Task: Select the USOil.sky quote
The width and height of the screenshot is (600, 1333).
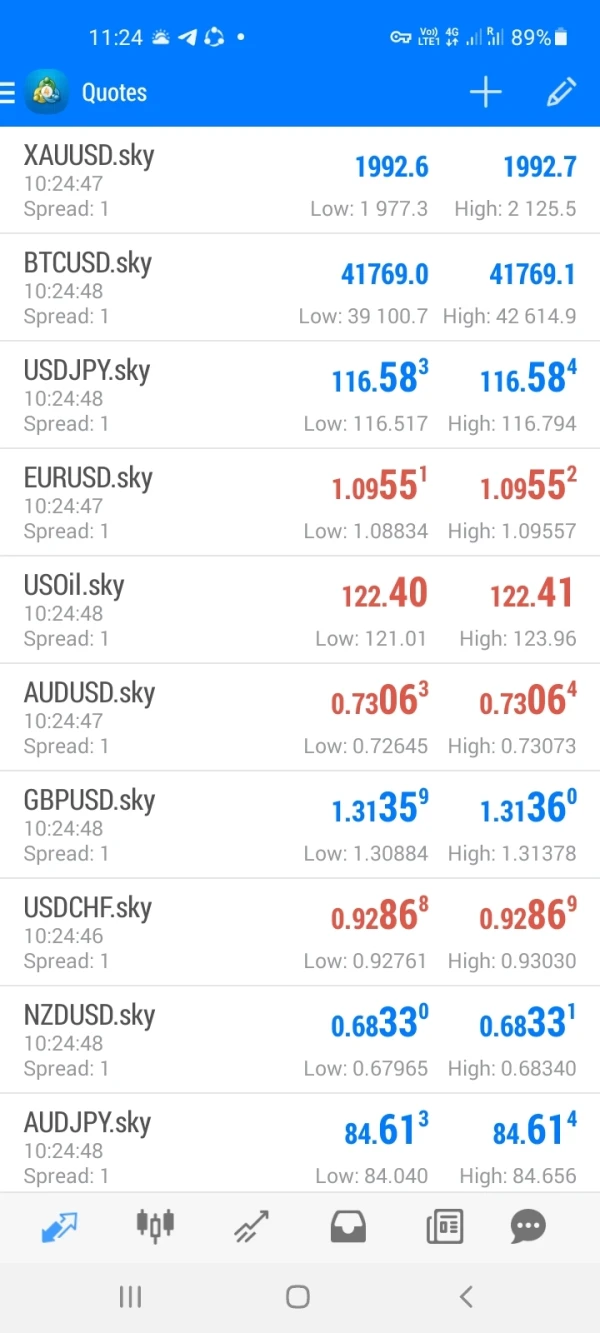Action: click(x=300, y=611)
